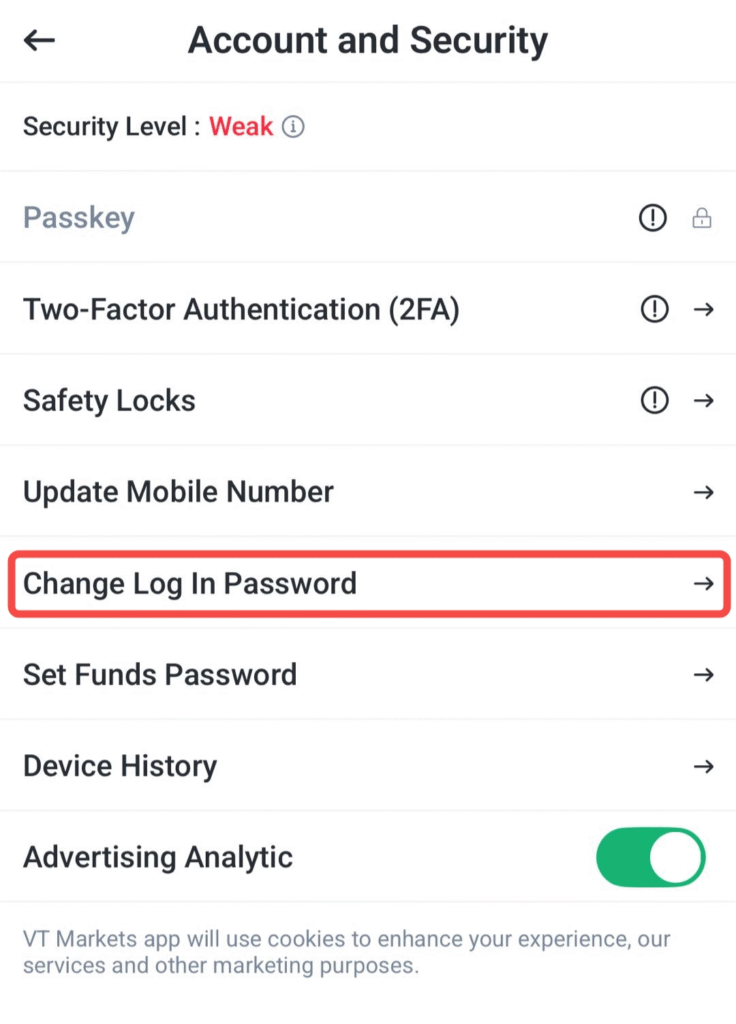Go back using the arrow
736x1024 pixels.
click(40, 41)
